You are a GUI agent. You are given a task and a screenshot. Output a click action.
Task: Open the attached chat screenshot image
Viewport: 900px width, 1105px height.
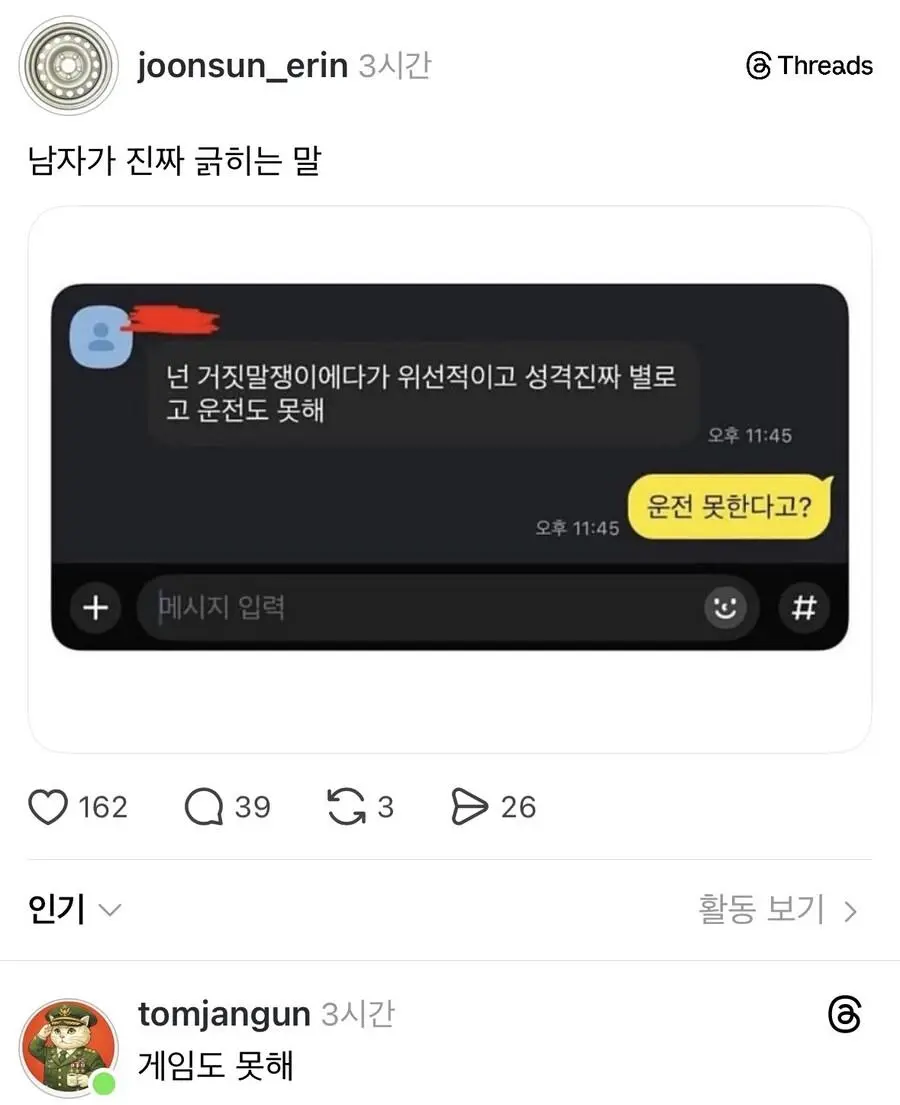tap(450, 467)
